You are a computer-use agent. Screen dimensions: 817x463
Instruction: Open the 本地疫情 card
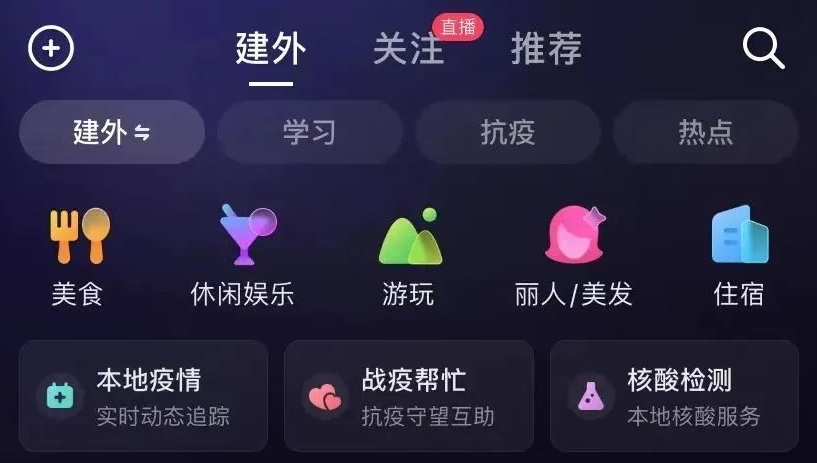[x=143, y=396]
